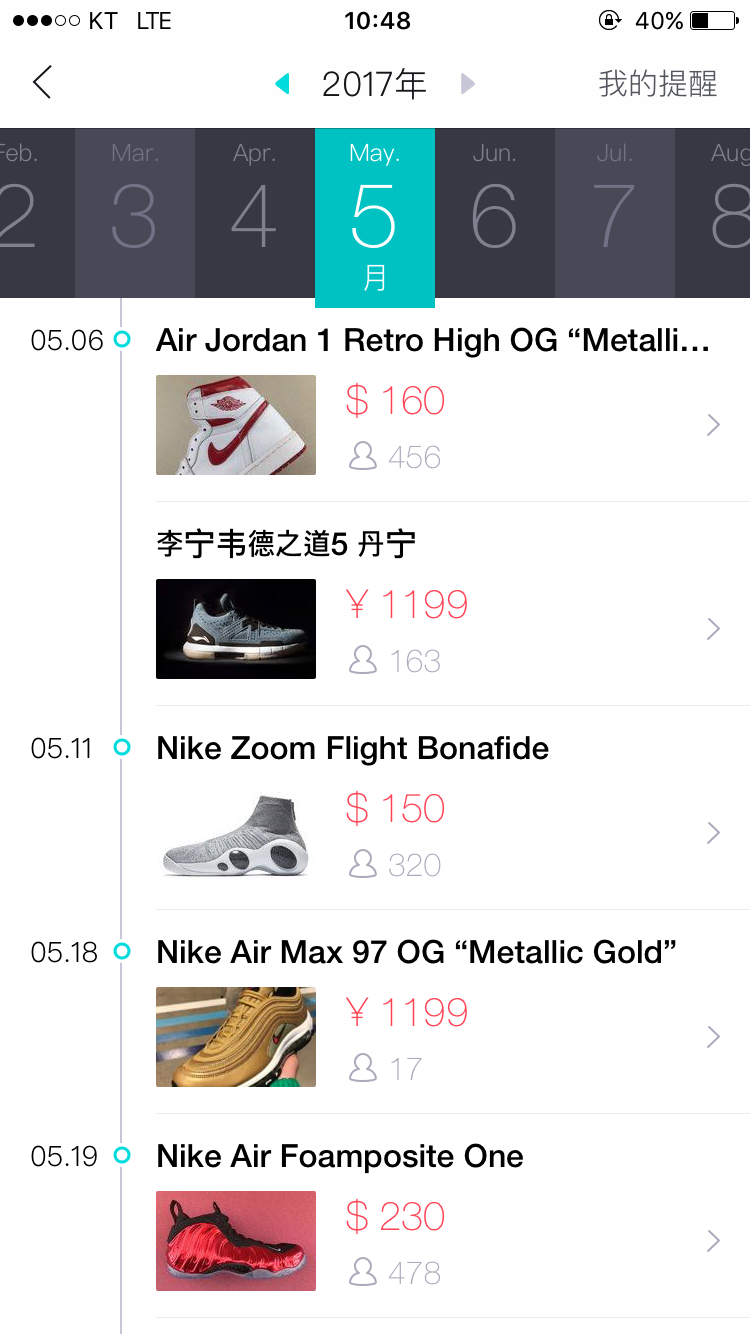Go back using the top-left arrow
Image resolution: width=750 pixels, height=1334 pixels.
click(x=42, y=83)
